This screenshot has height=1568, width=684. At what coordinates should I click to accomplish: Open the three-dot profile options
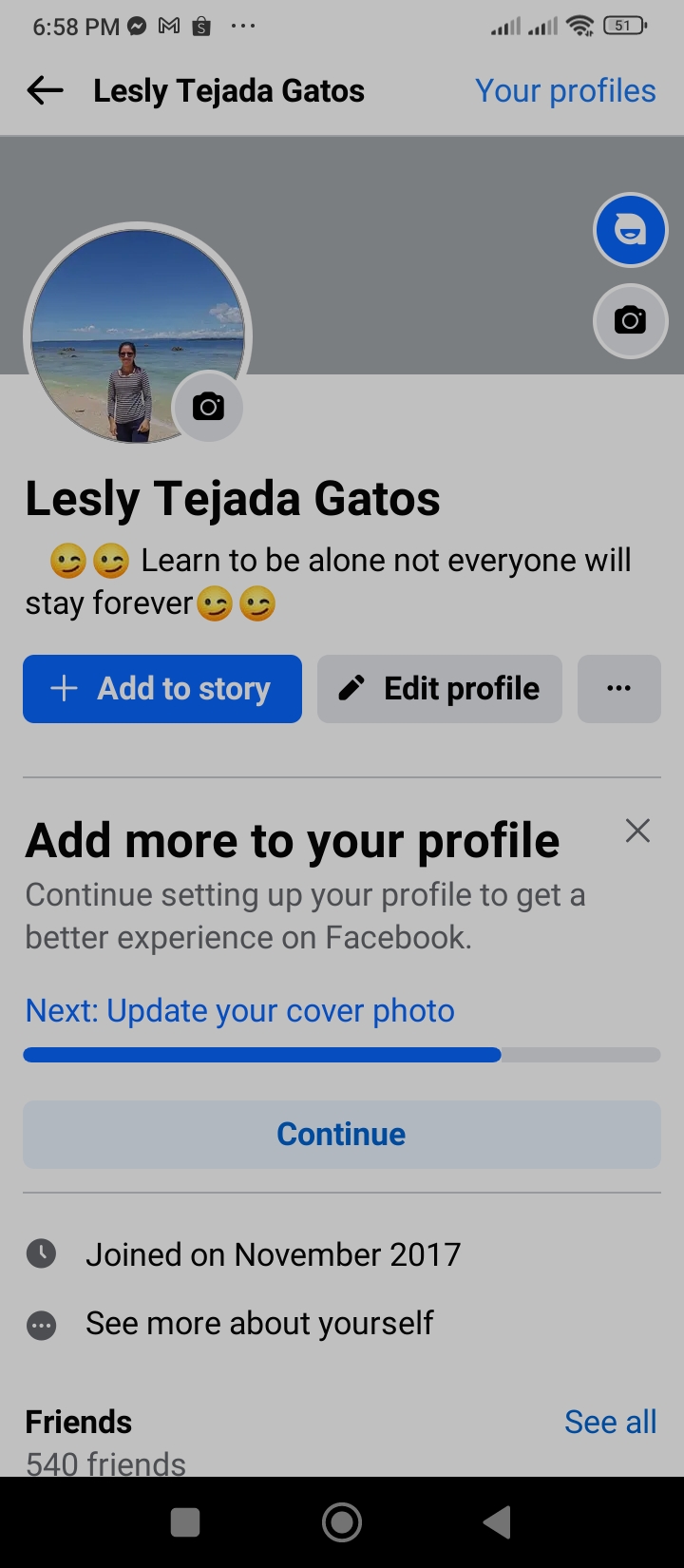619,689
